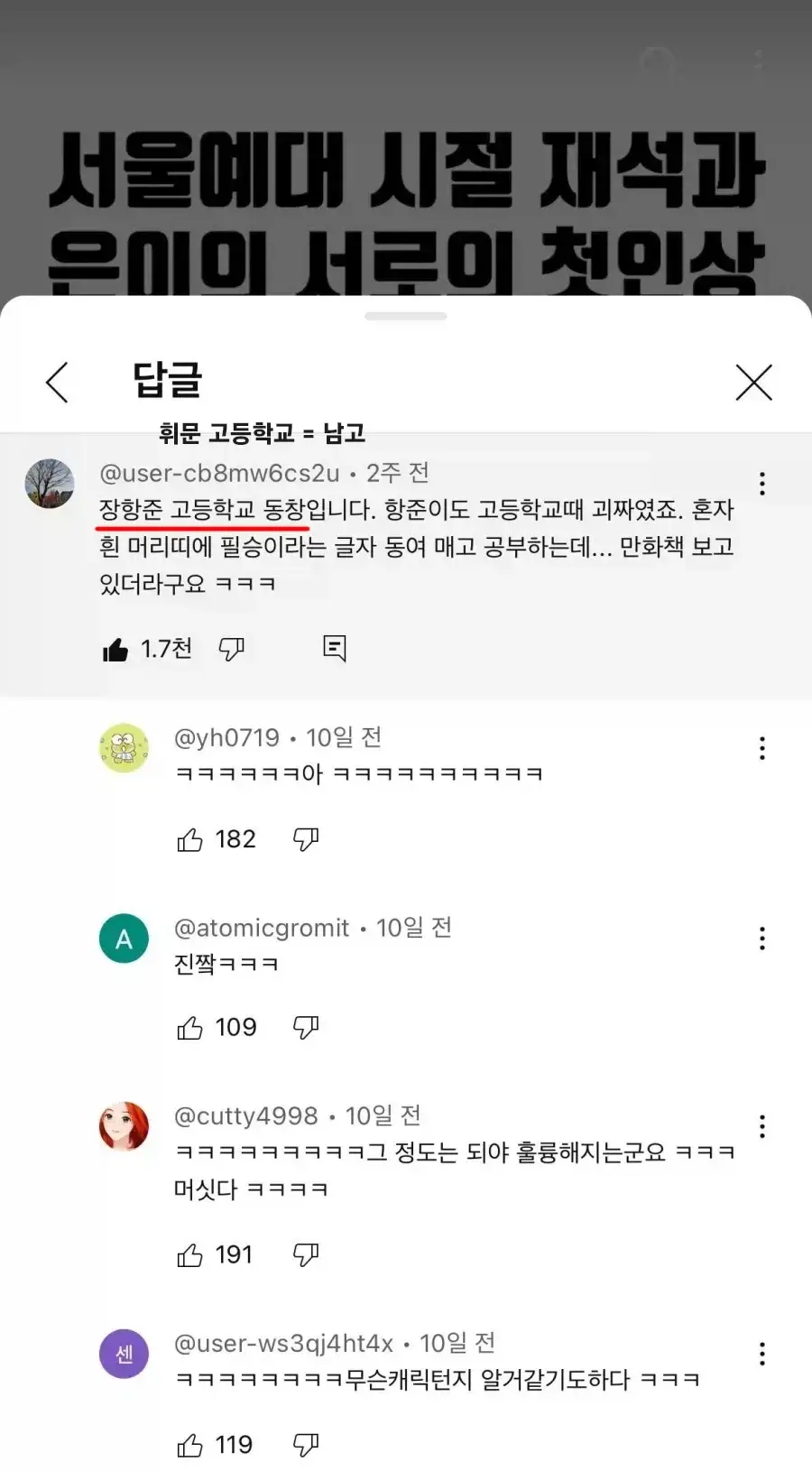
Task: Like @user-ws3qj4ht4x's reply
Action: coord(190,1444)
